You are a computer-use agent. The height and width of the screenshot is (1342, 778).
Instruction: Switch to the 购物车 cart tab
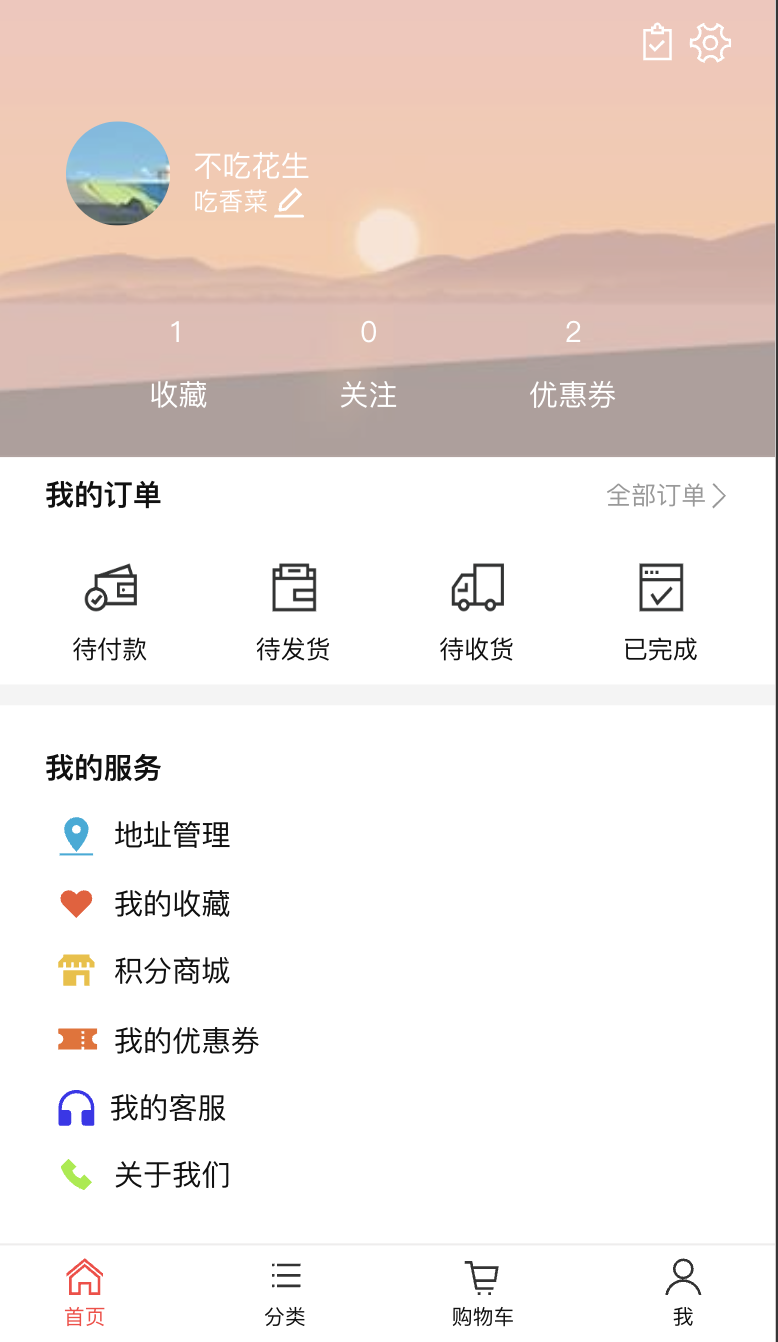(482, 1293)
